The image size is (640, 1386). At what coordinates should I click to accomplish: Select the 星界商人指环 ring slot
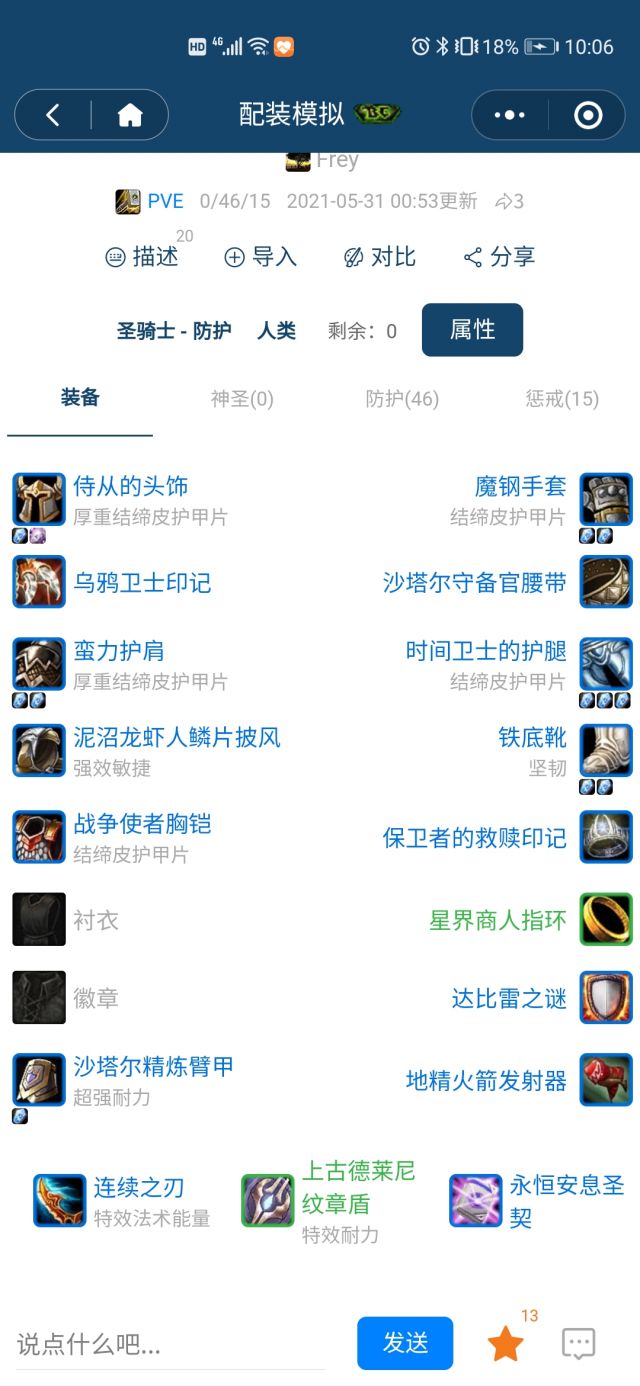(498, 920)
